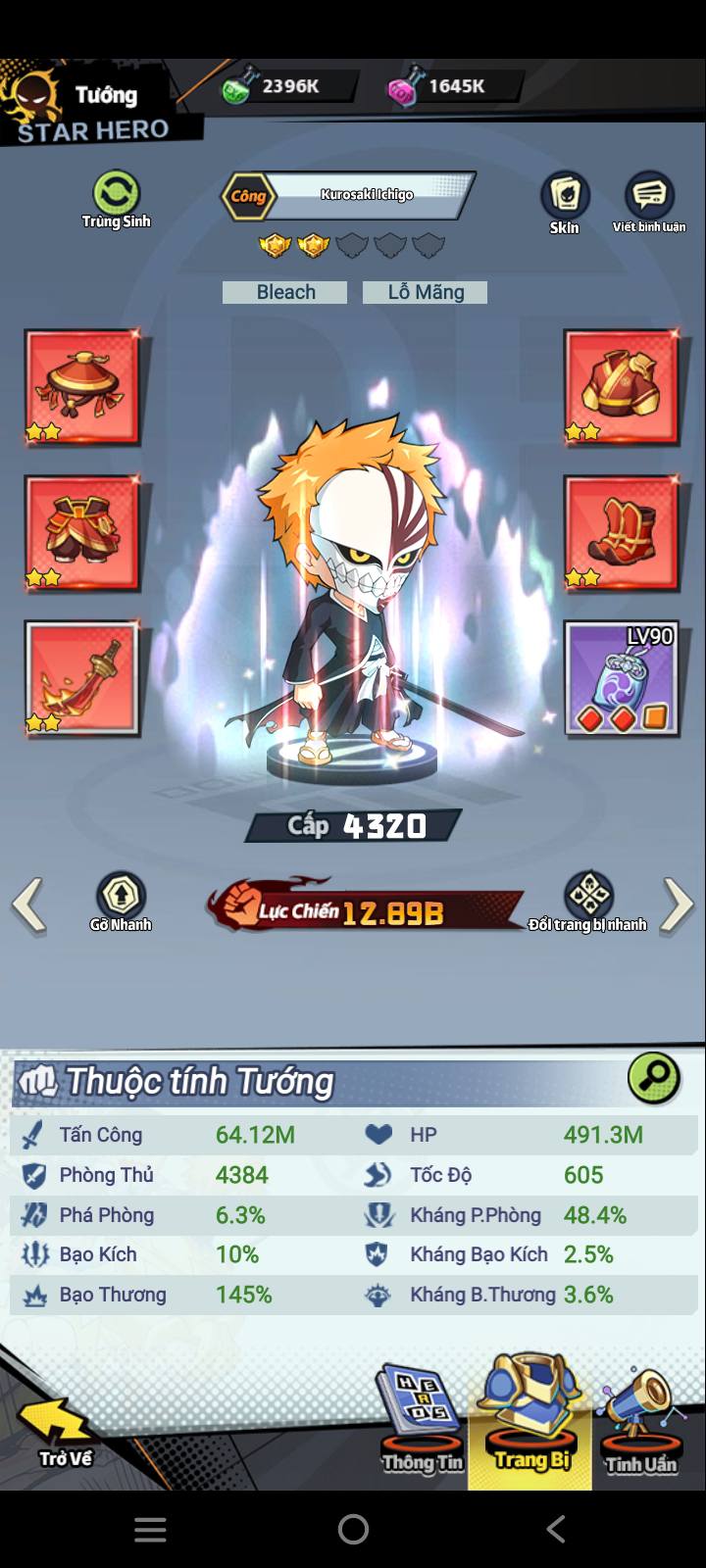706x1568 pixels.
Task: Open attribute details magnifier icon
Action: [x=653, y=1079]
